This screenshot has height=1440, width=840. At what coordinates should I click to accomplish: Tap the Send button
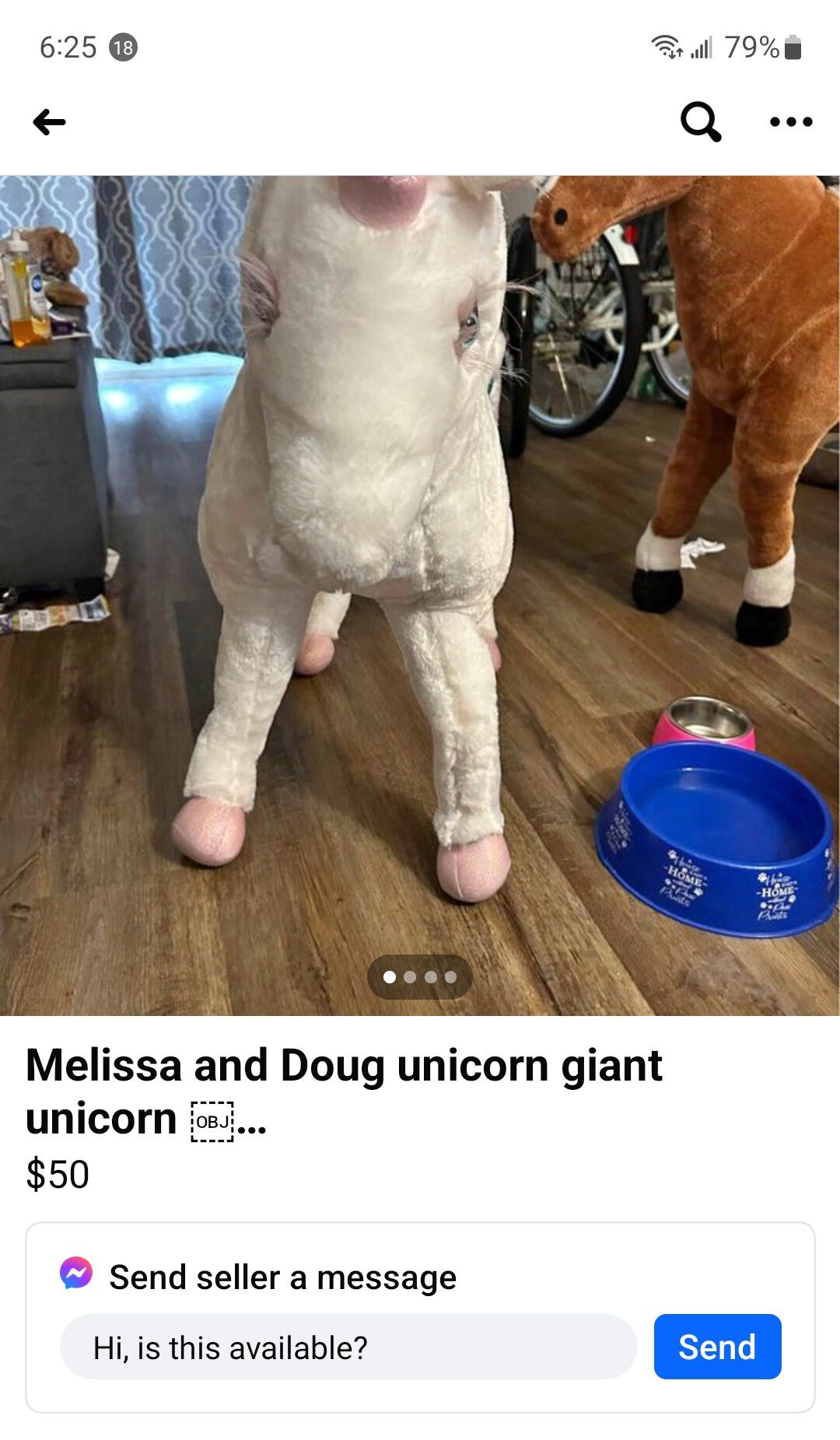tap(717, 1347)
